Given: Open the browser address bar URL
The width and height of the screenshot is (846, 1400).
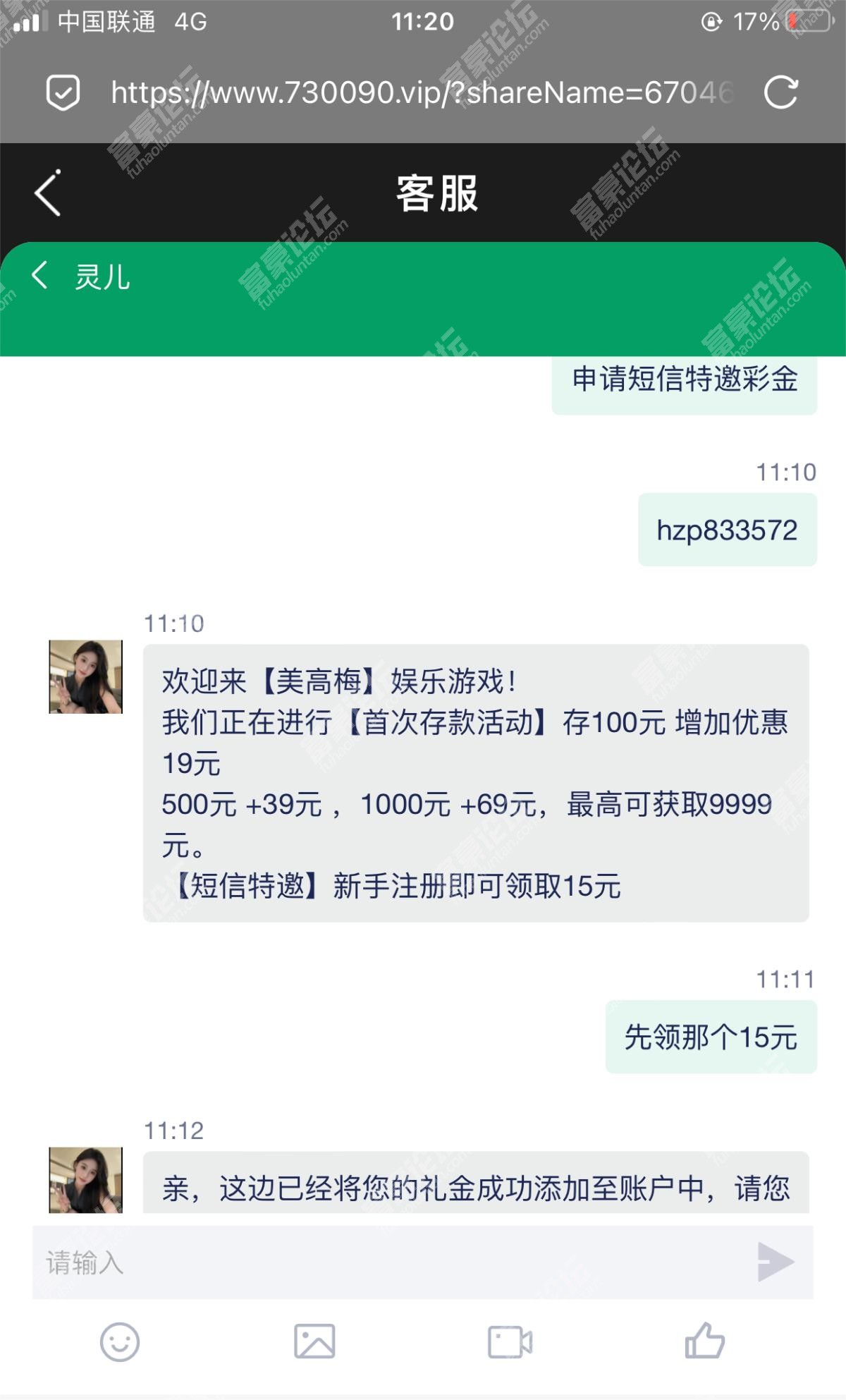Looking at the screenshot, I should [x=422, y=92].
